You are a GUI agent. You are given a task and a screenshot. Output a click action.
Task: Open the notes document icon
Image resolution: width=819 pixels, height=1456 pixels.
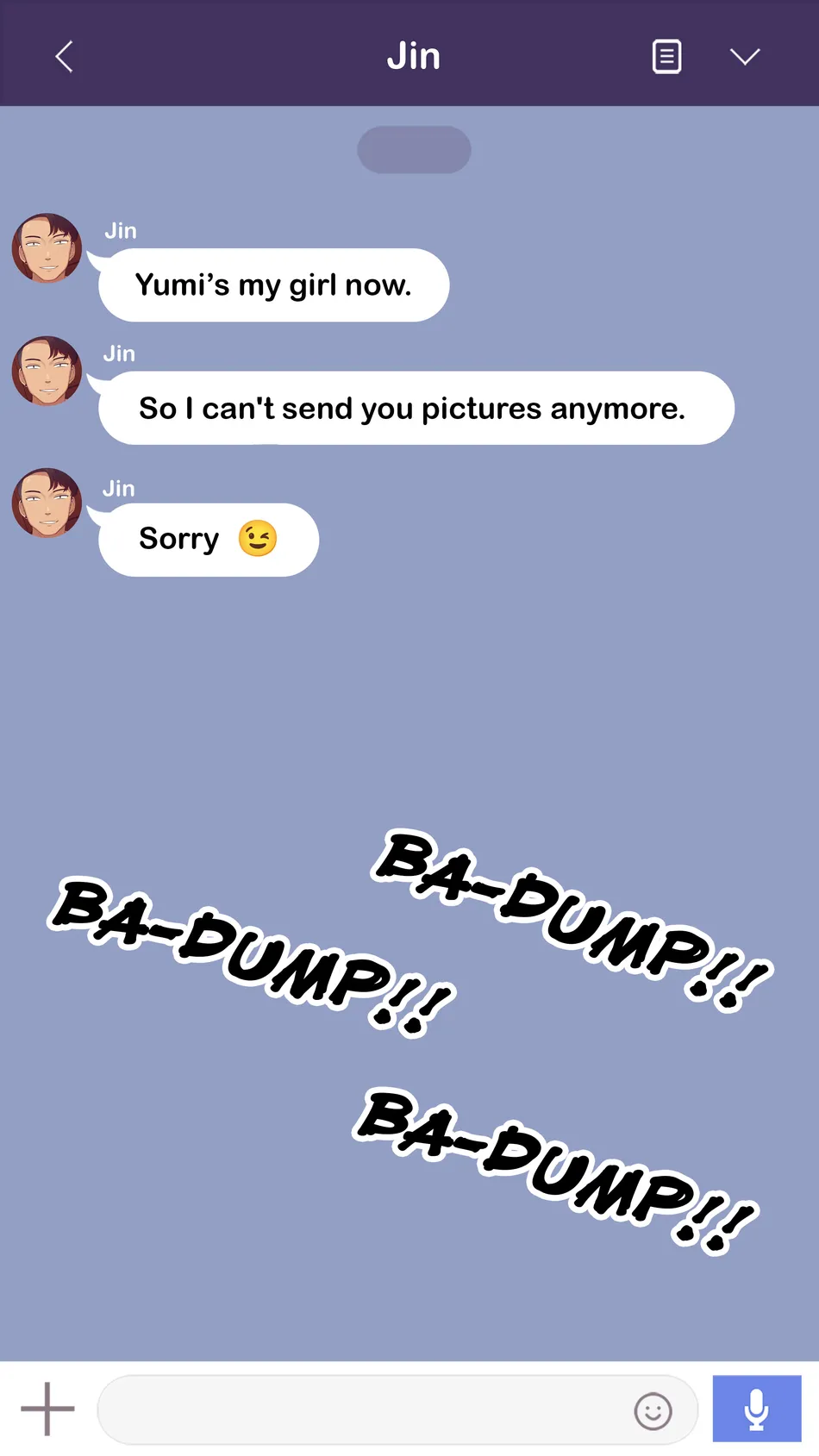pos(666,57)
